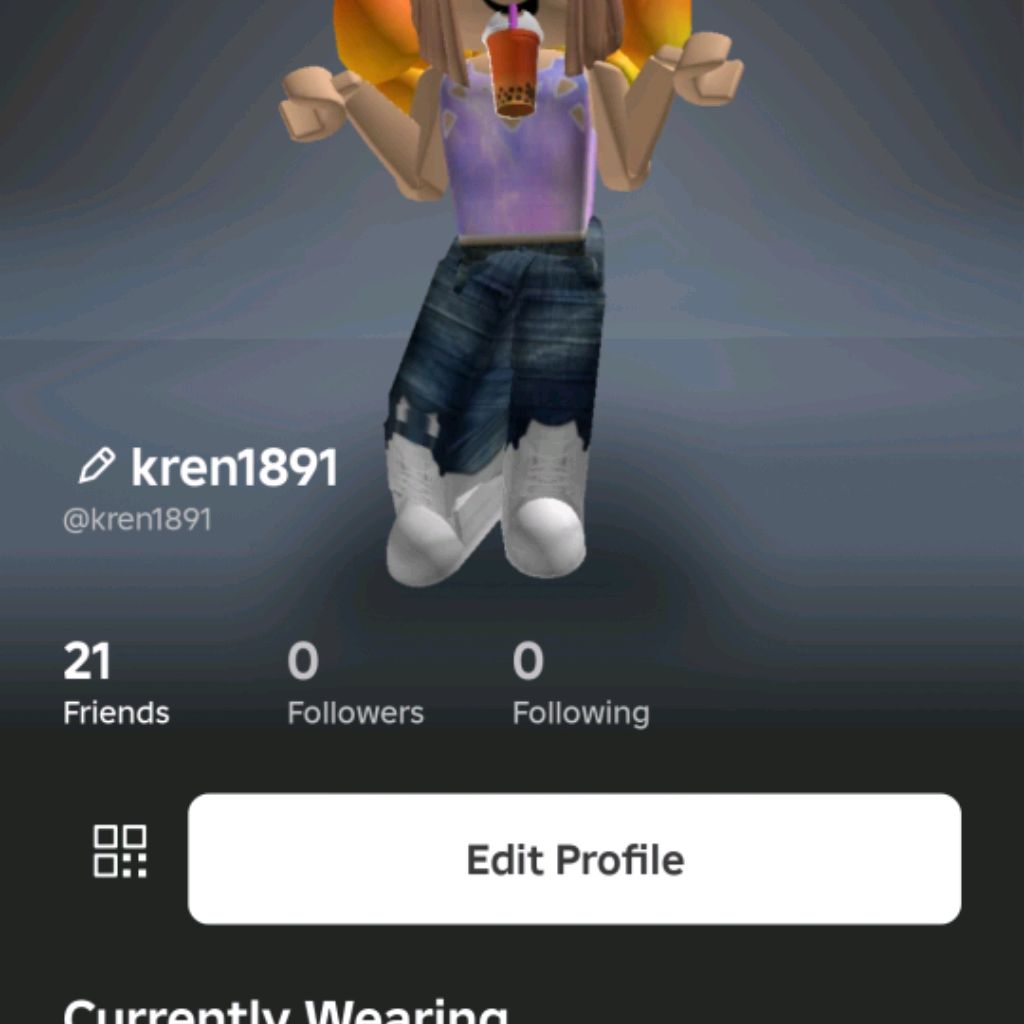Tap the Edit Profile button

pyautogui.click(x=574, y=859)
